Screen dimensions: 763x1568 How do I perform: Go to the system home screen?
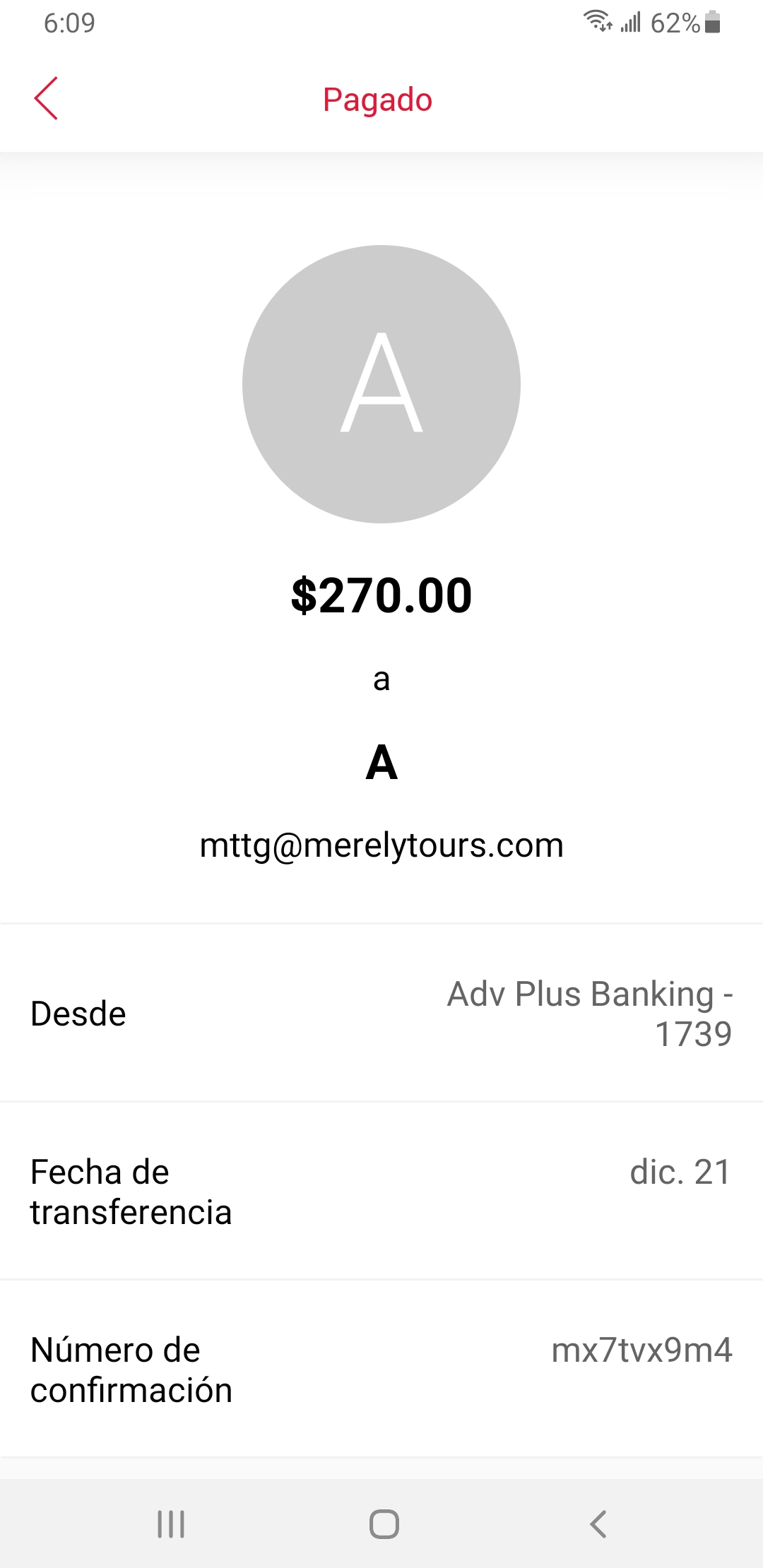[x=384, y=1524]
